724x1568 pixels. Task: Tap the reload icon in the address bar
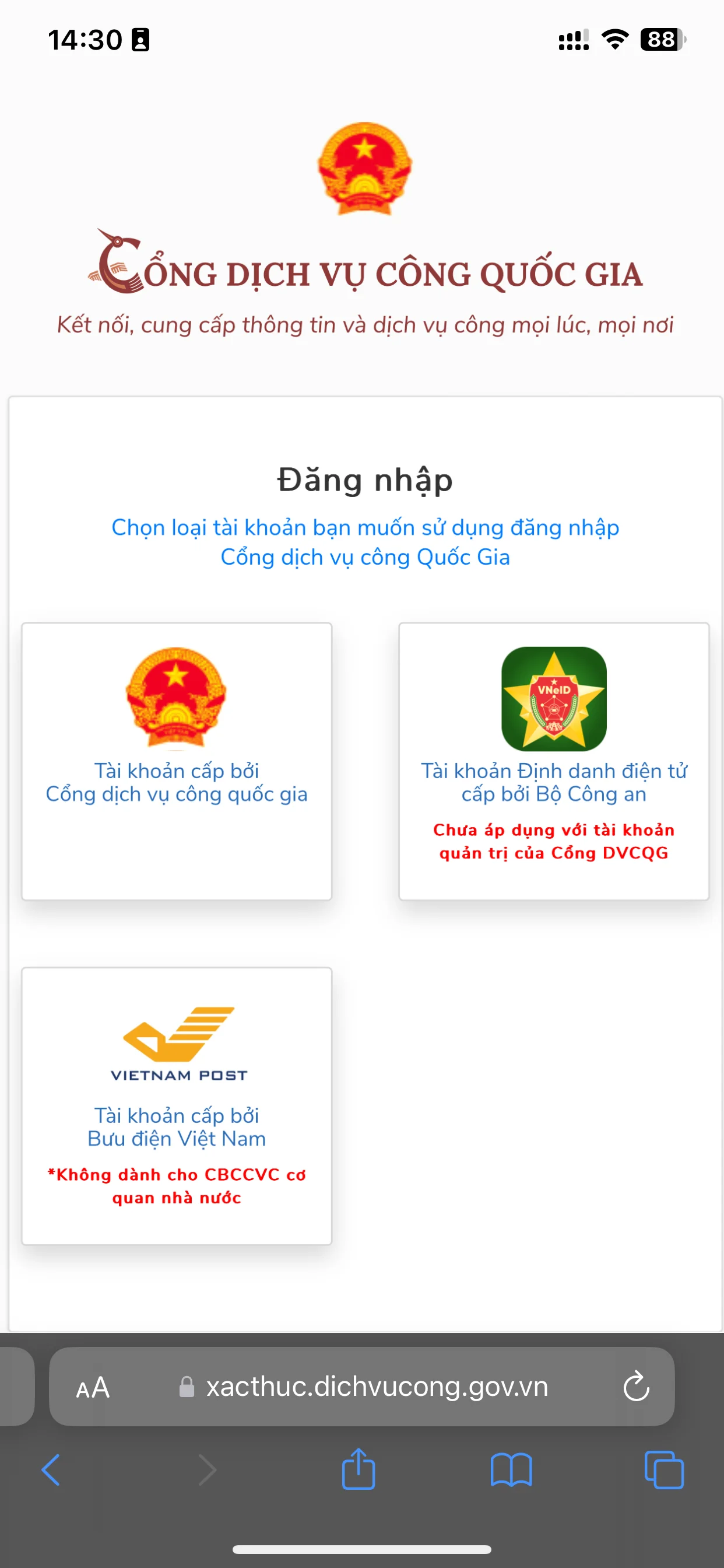(x=637, y=1387)
